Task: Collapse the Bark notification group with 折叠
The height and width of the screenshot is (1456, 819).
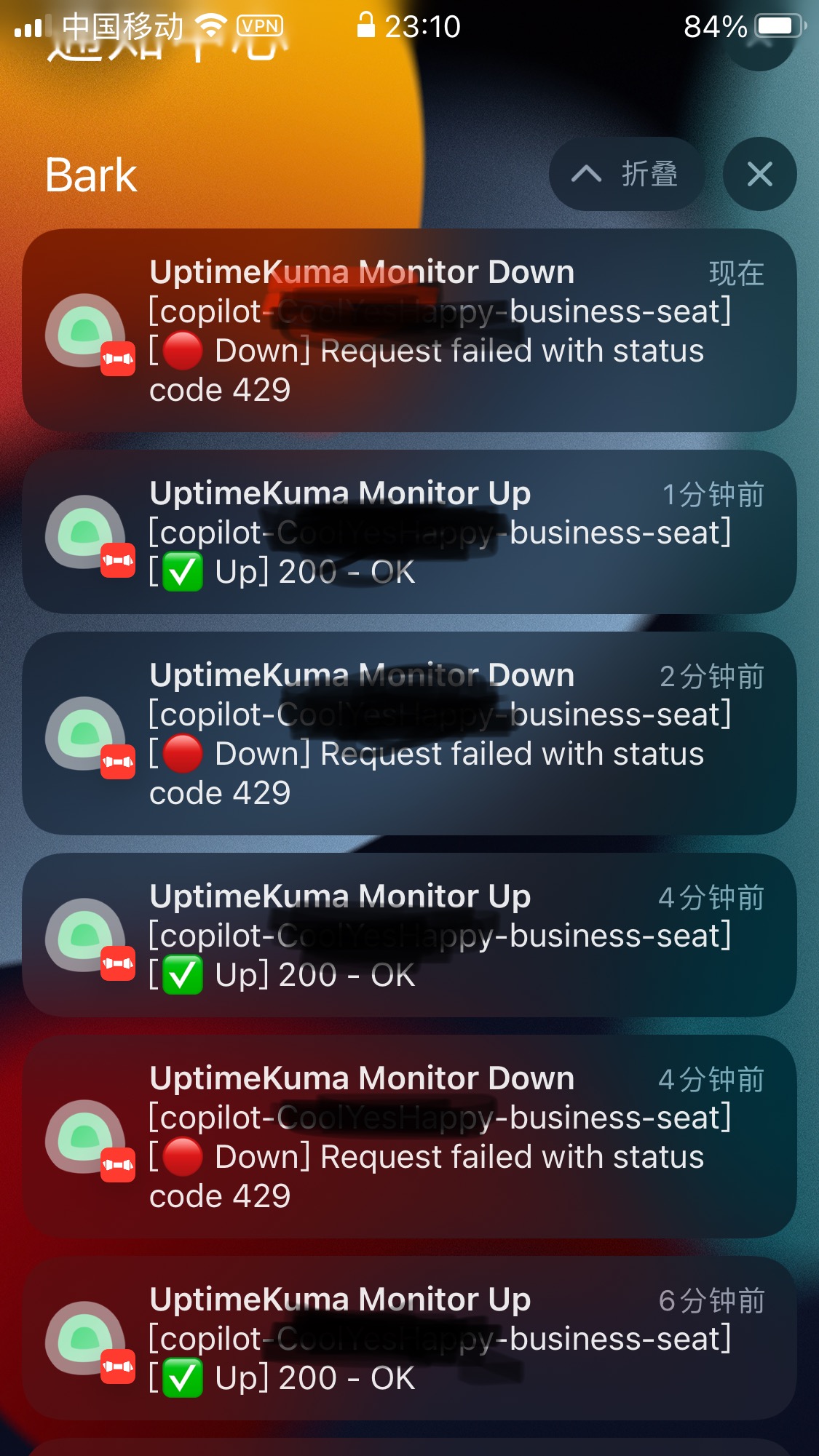Action: [626, 174]
